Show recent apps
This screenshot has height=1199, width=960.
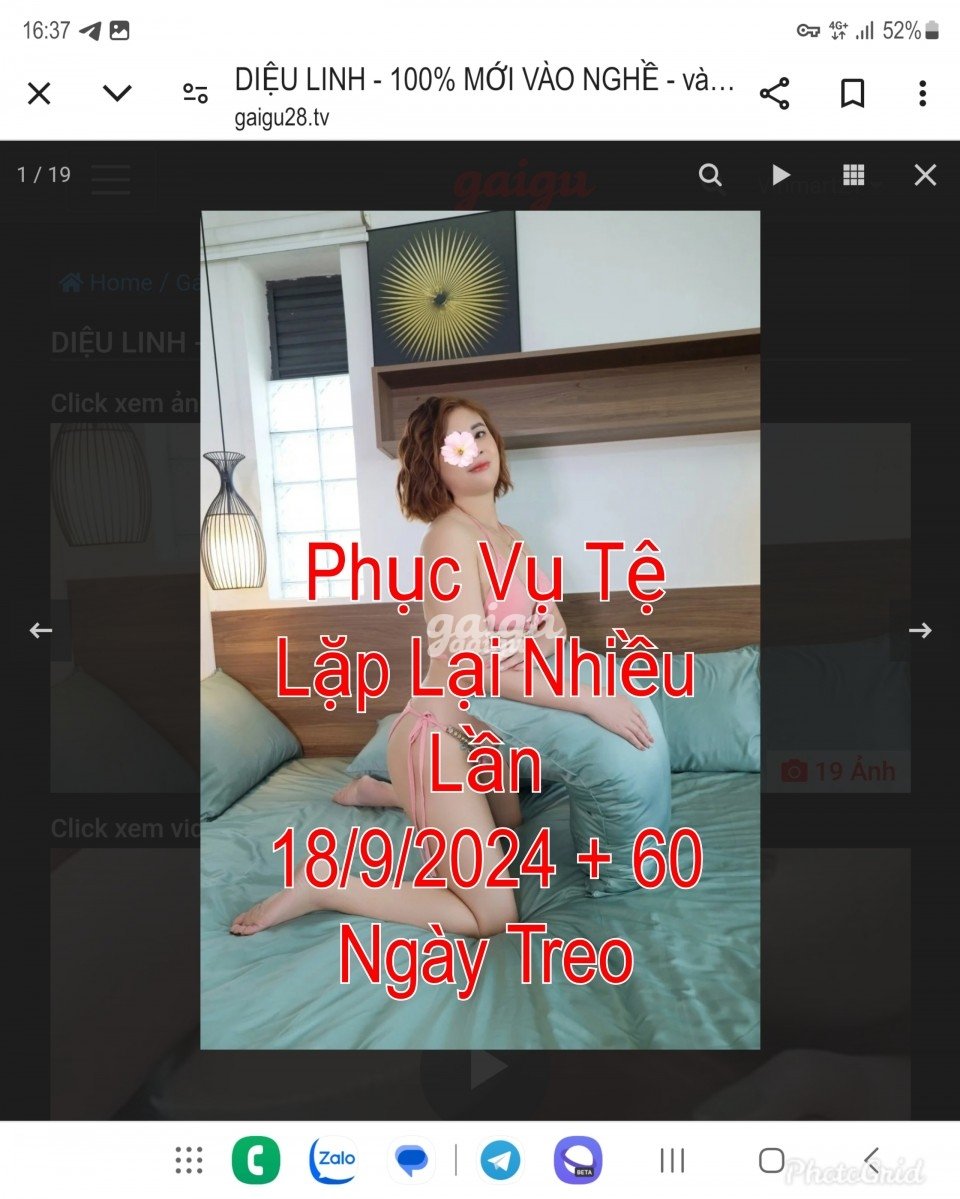coord(672,1160)
